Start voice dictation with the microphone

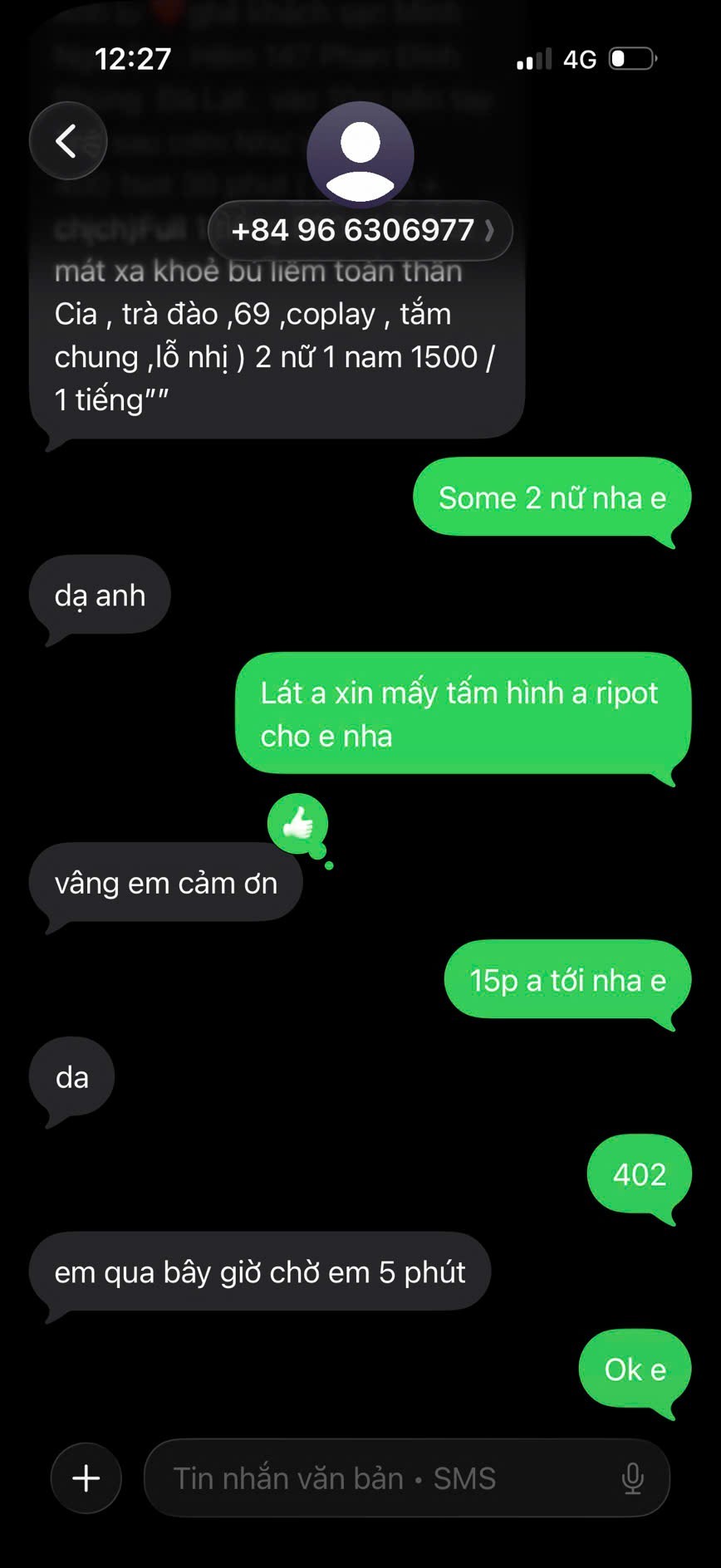(x=632, y=1478)
